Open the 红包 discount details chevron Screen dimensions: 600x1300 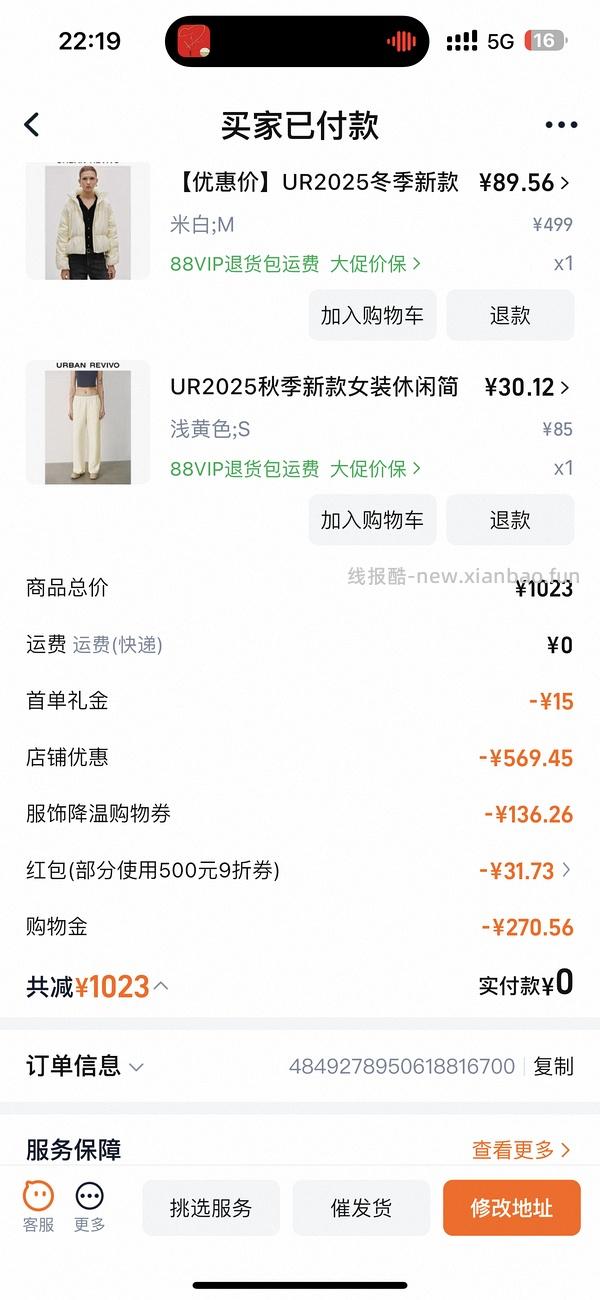click(x=566, y=870)
